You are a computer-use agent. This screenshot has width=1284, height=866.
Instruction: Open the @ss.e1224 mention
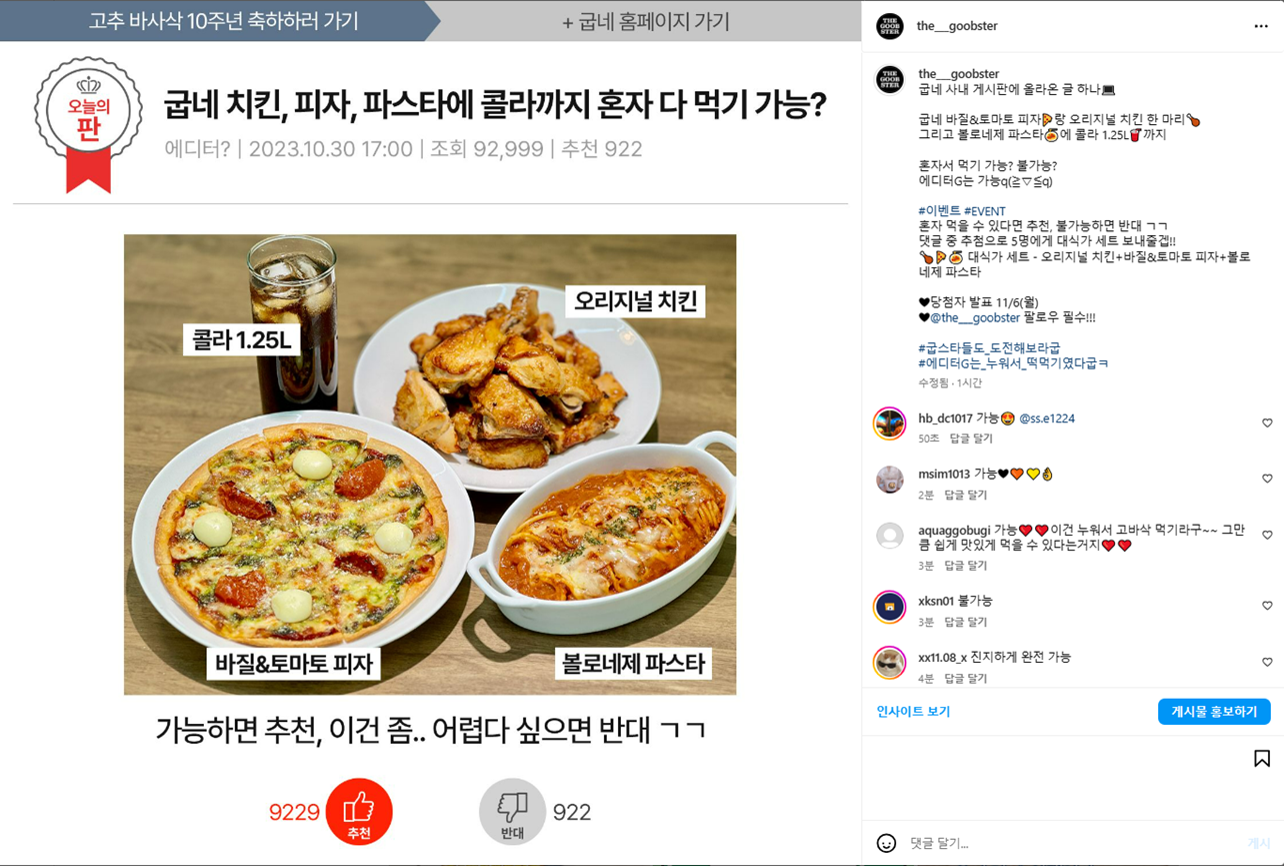pos(1047,418)
